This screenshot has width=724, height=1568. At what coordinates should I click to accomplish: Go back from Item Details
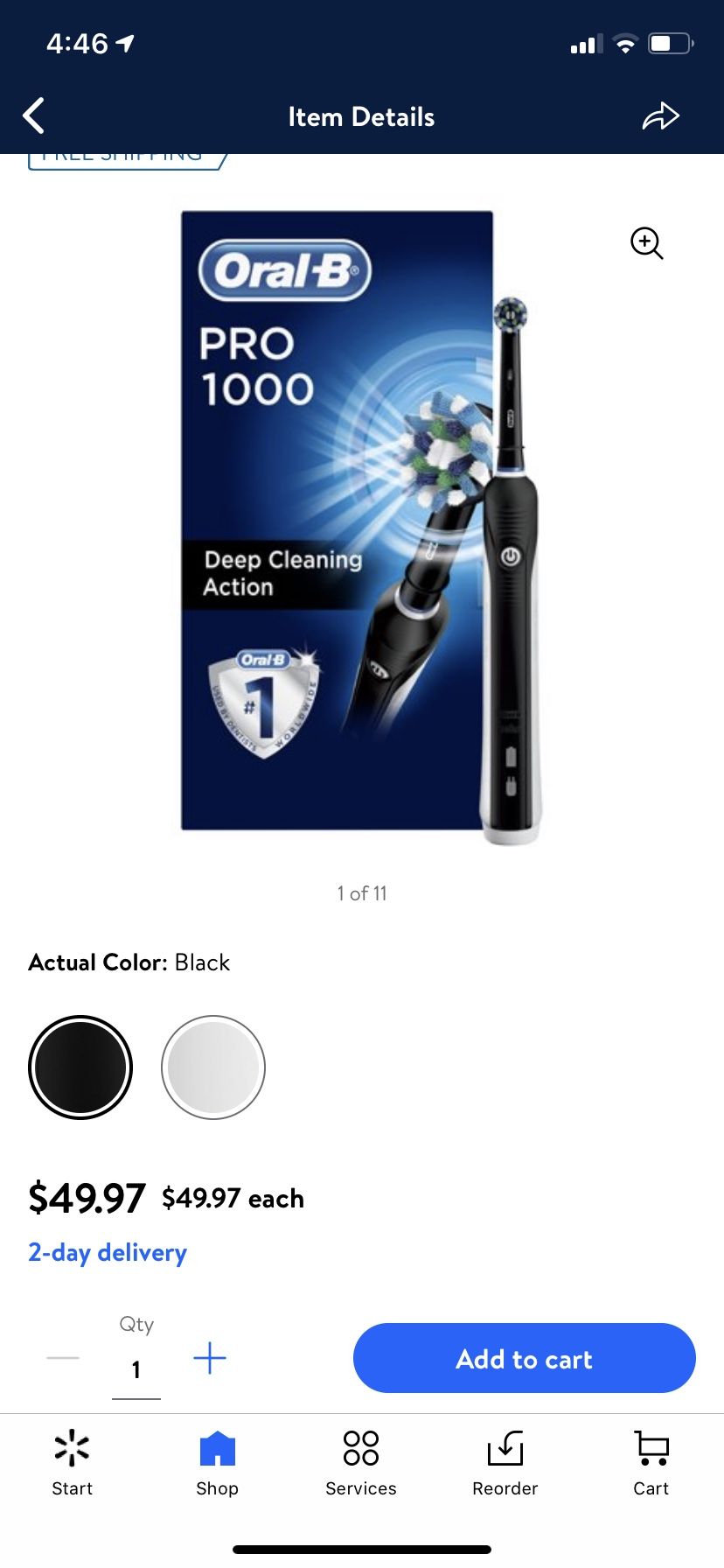click(34, 116)
